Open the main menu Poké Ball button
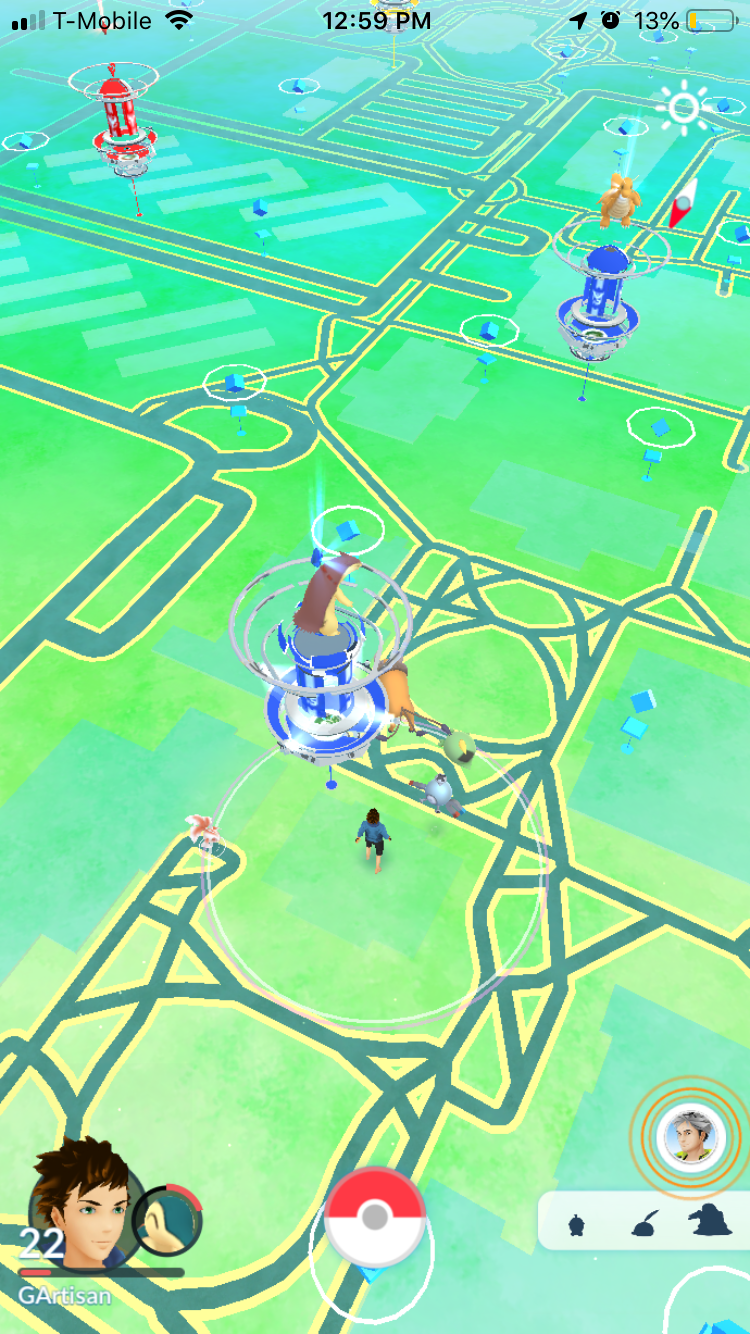This screenshot has width=750, height=1334. tap(375, 1217)
